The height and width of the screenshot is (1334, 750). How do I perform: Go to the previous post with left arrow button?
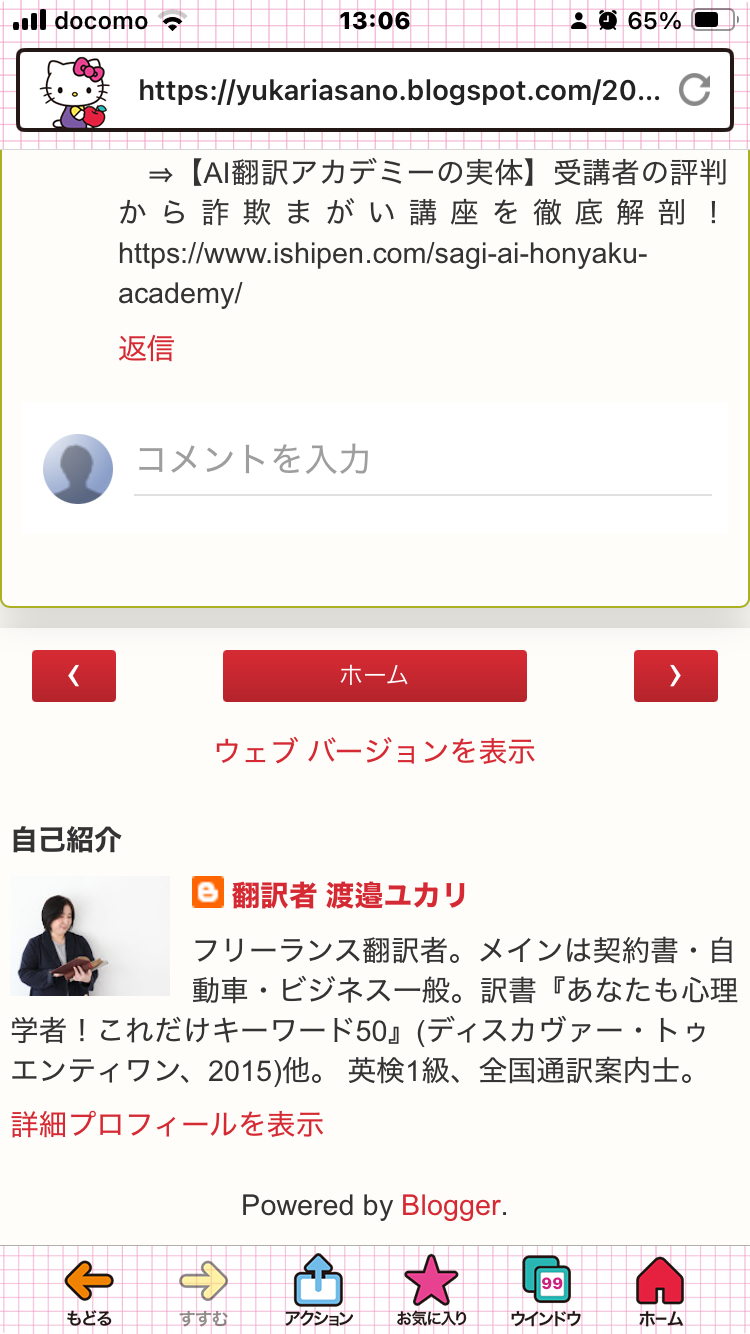pos(74,676)
